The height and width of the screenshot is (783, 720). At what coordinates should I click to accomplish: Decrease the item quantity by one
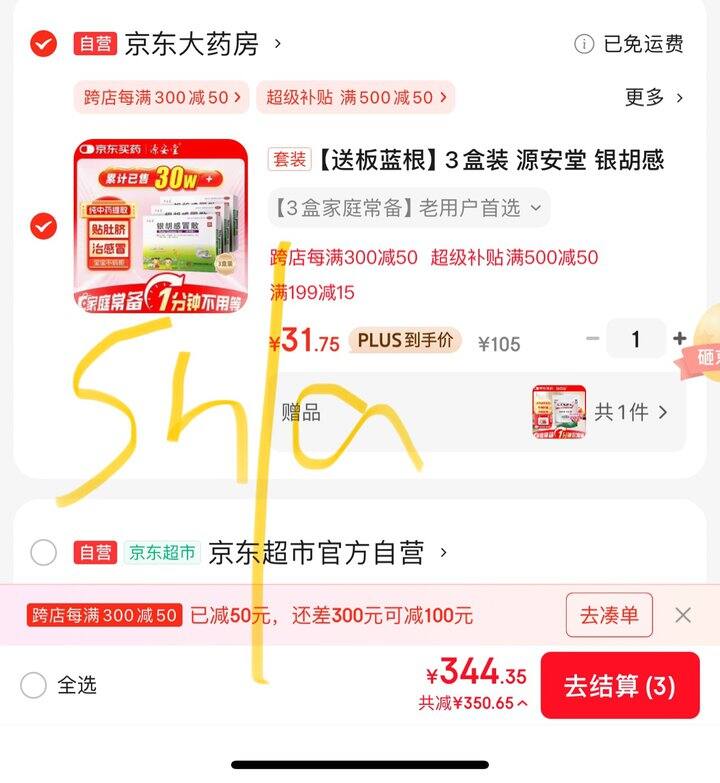(593, 339)
